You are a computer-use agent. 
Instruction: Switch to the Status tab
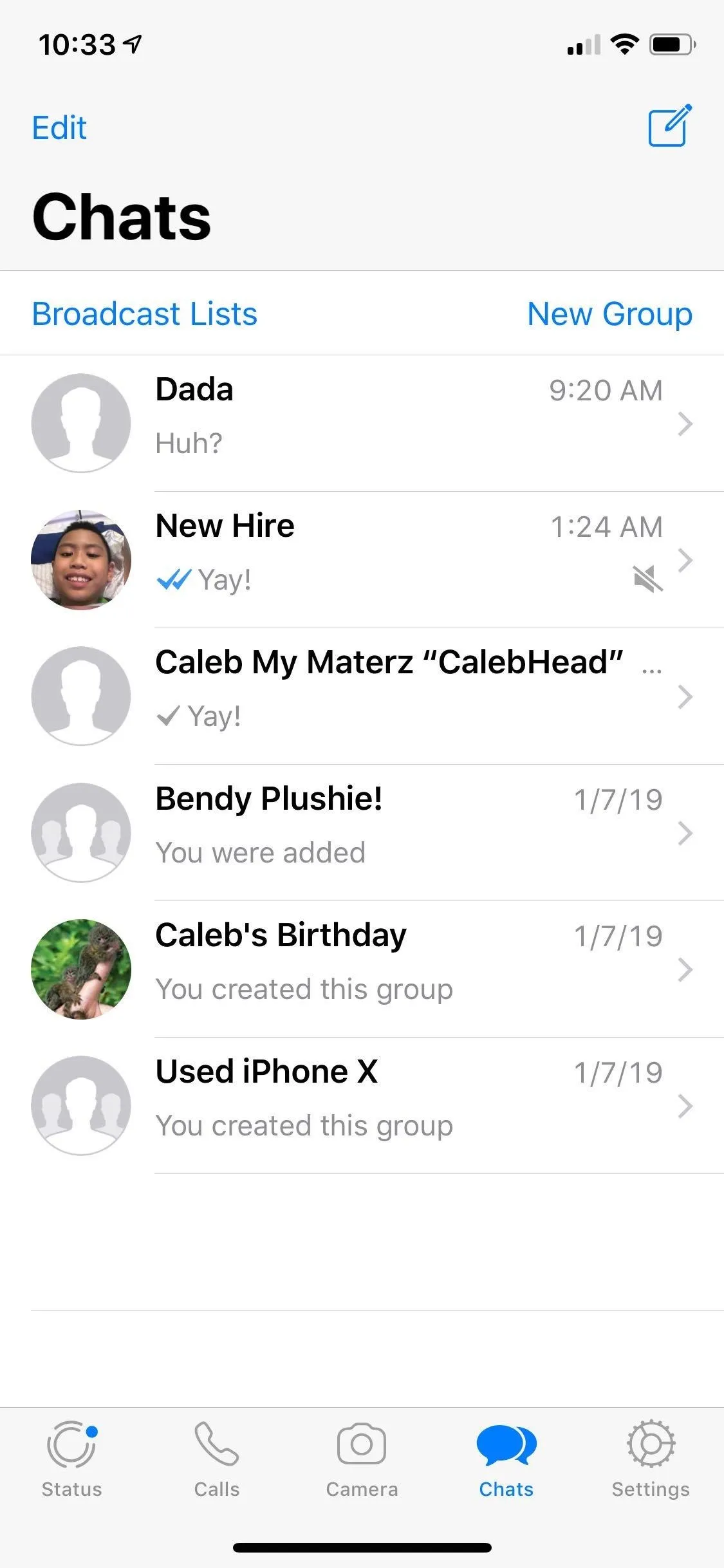72,1460
